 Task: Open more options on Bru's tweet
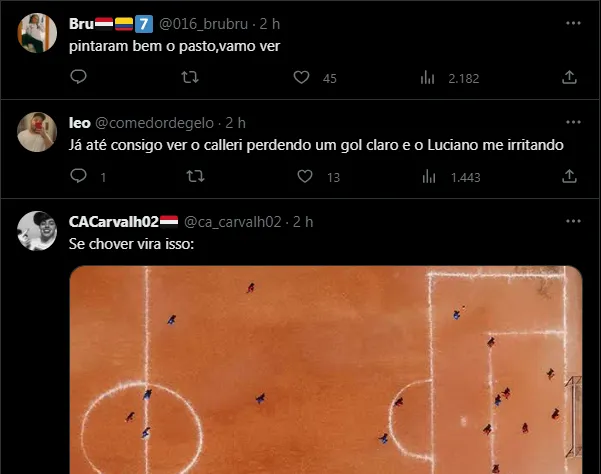click(571, 21)
